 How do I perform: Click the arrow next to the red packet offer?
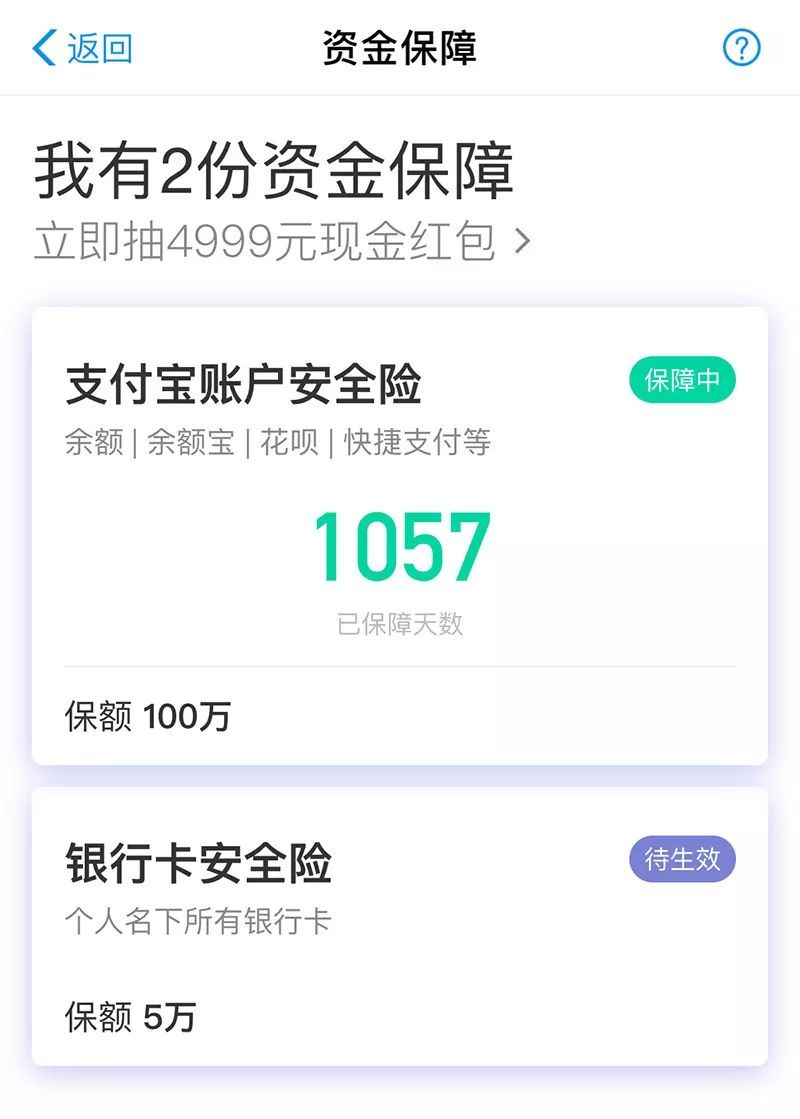click(x=525, y=240)
